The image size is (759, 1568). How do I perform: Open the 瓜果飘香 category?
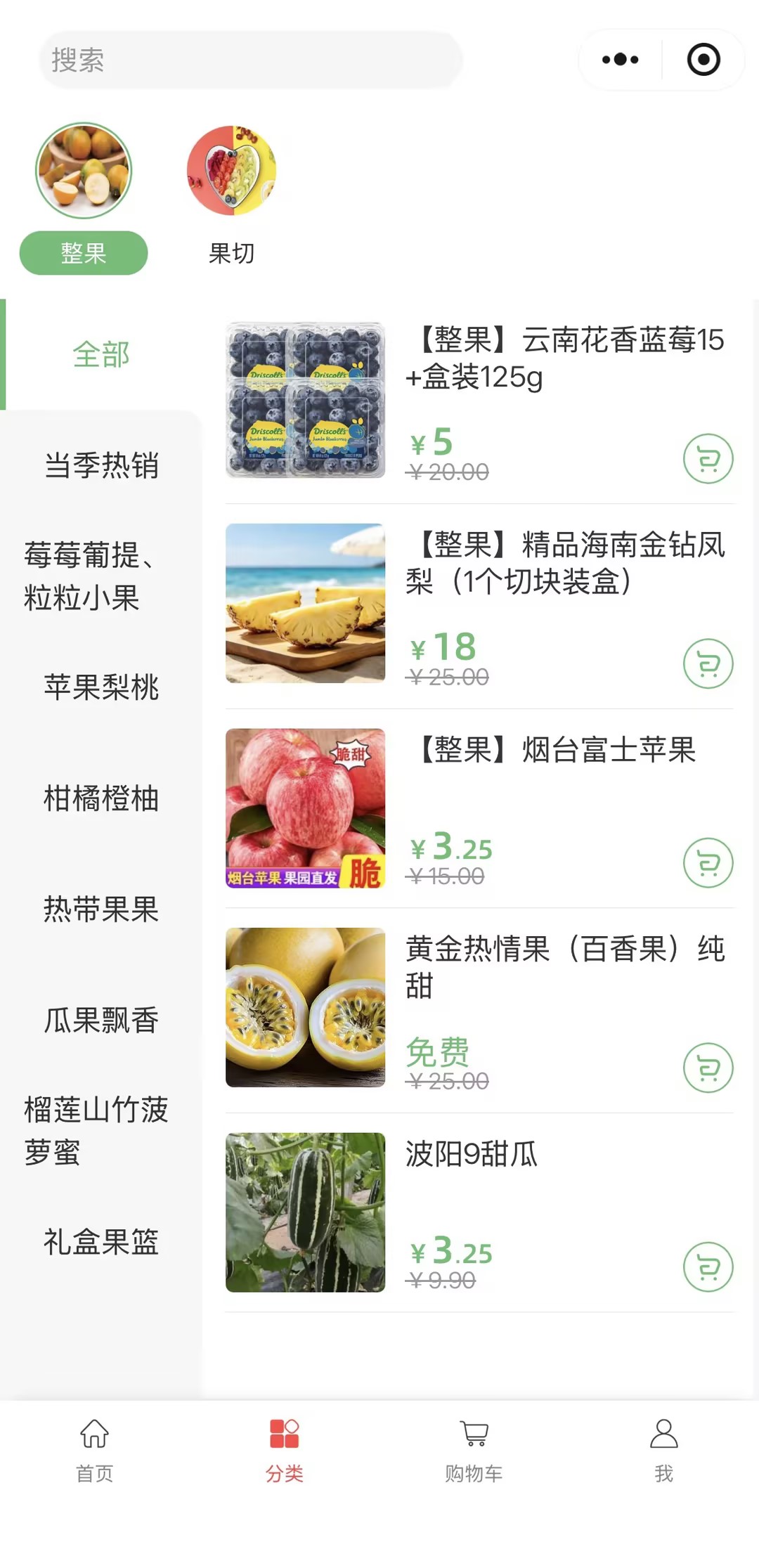click(101, 1021)
